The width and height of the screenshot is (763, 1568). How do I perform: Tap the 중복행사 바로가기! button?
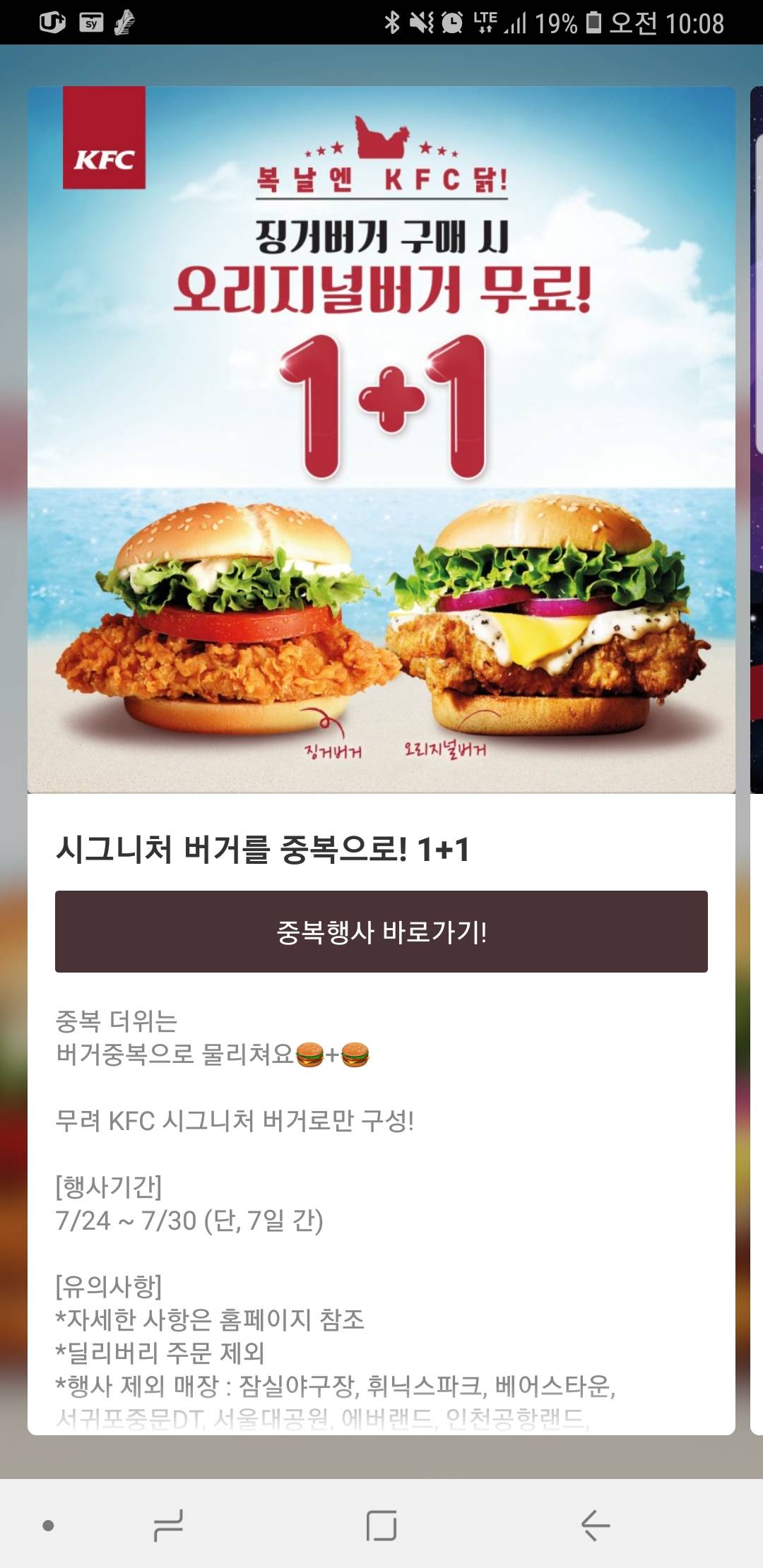click(381, 932)
